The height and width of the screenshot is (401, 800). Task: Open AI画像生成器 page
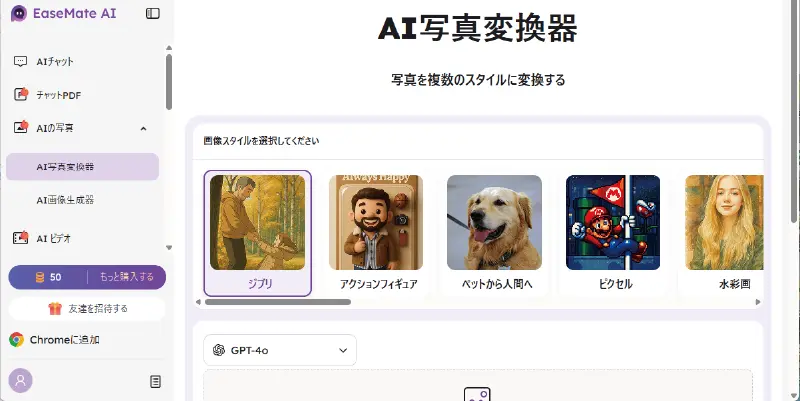click(x=65, y=200)
